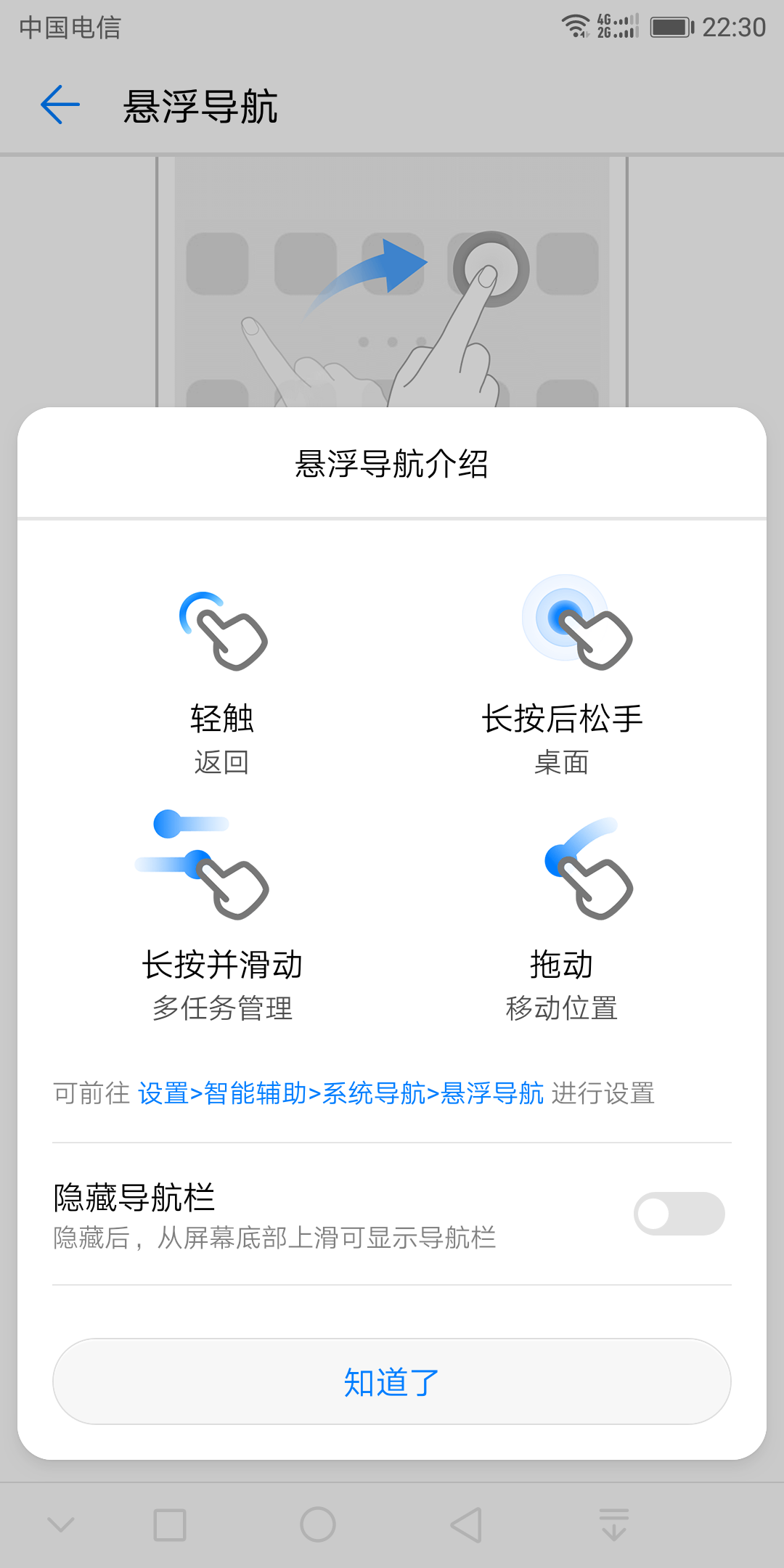This screenshot has width=784, height=1568.
Task: Tap the system home circle button
Action: coord(318,1524)
